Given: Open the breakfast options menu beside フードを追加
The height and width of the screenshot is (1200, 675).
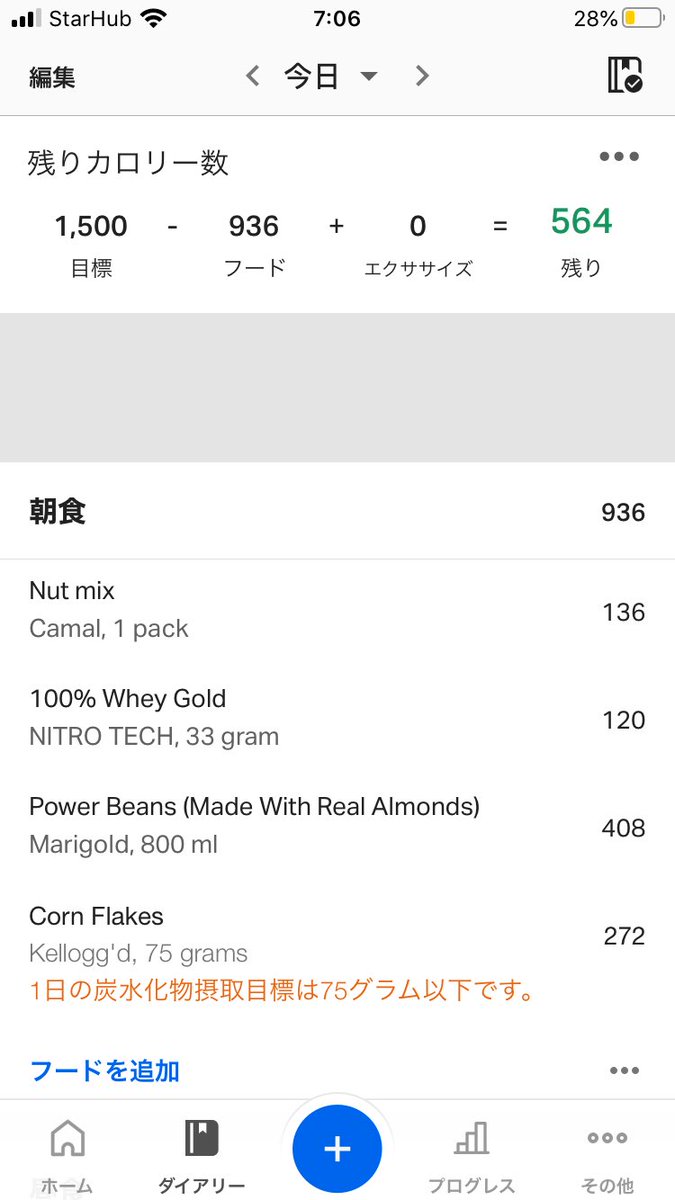Looking at the screenshot, I should (624, 1071).
